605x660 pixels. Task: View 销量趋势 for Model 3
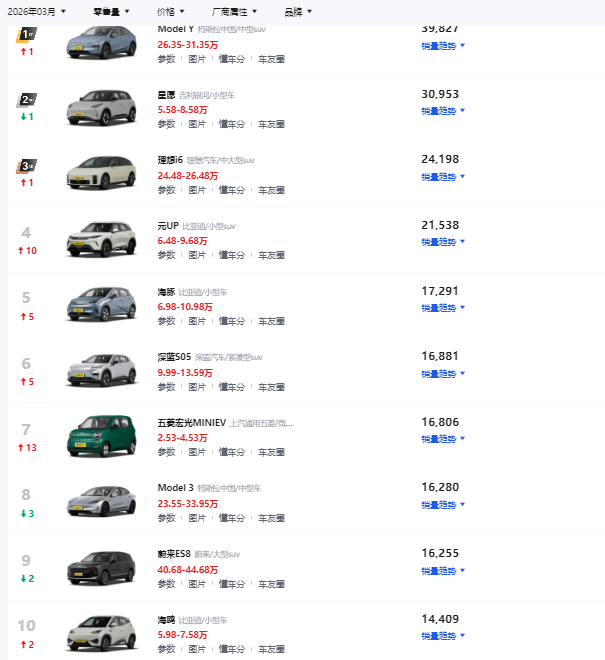[x=443, y=504]
